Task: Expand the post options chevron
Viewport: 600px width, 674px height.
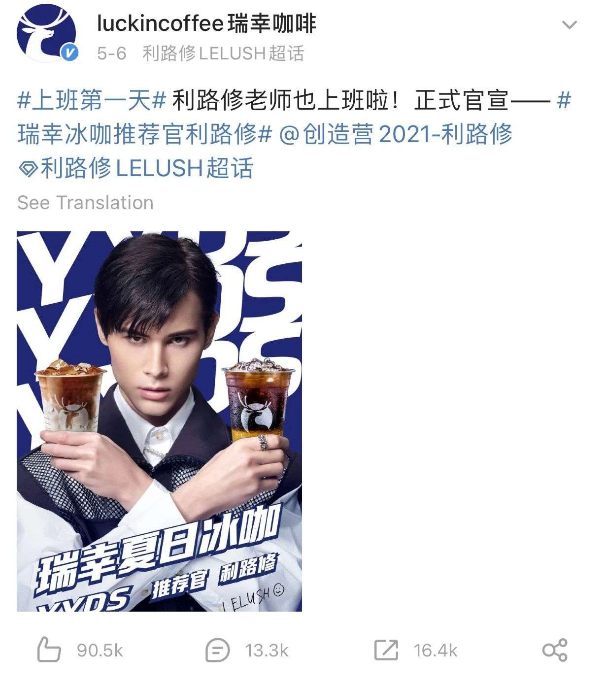Action: (x=569, y=25)
